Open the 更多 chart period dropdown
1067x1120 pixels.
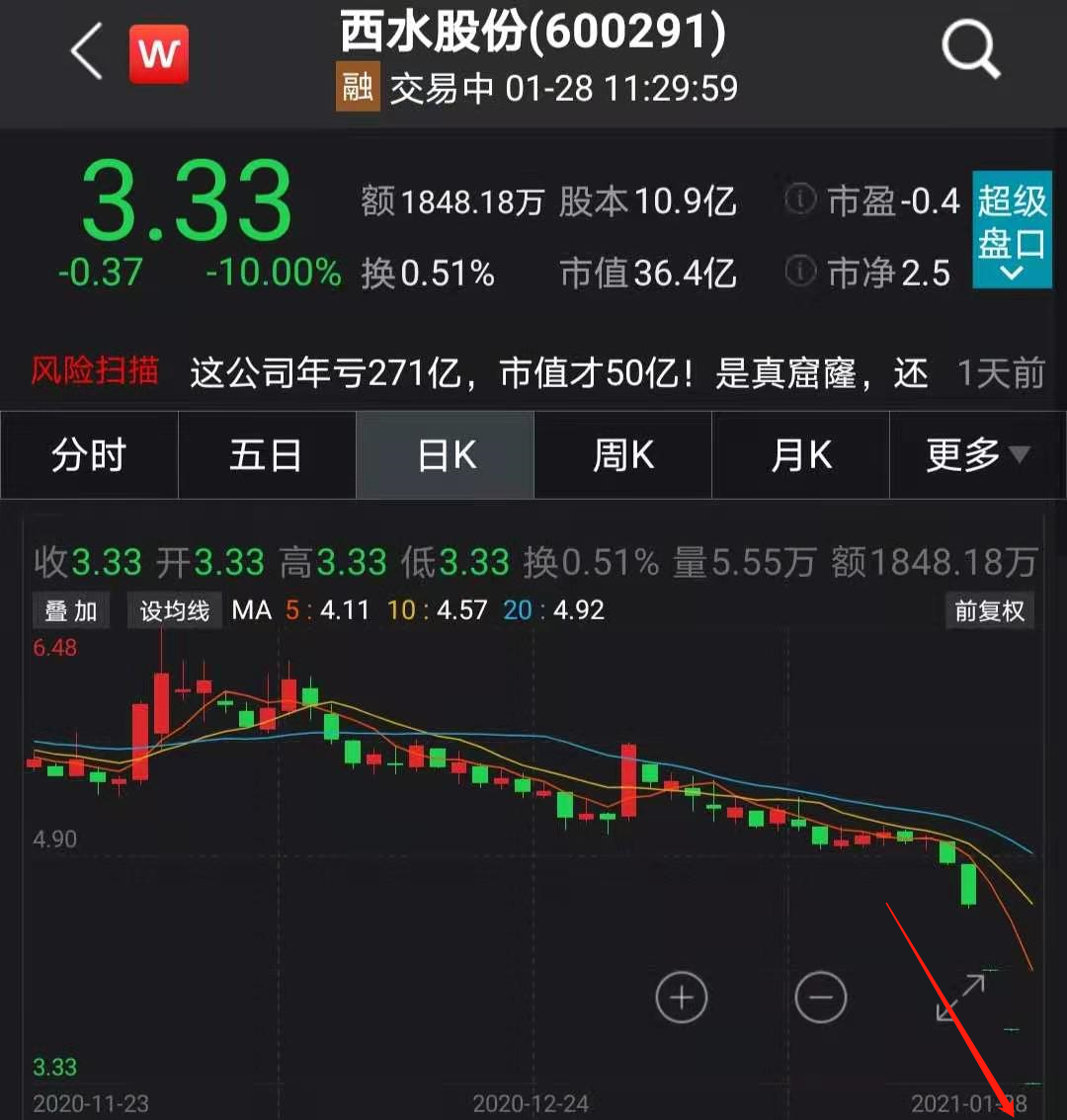977,455
